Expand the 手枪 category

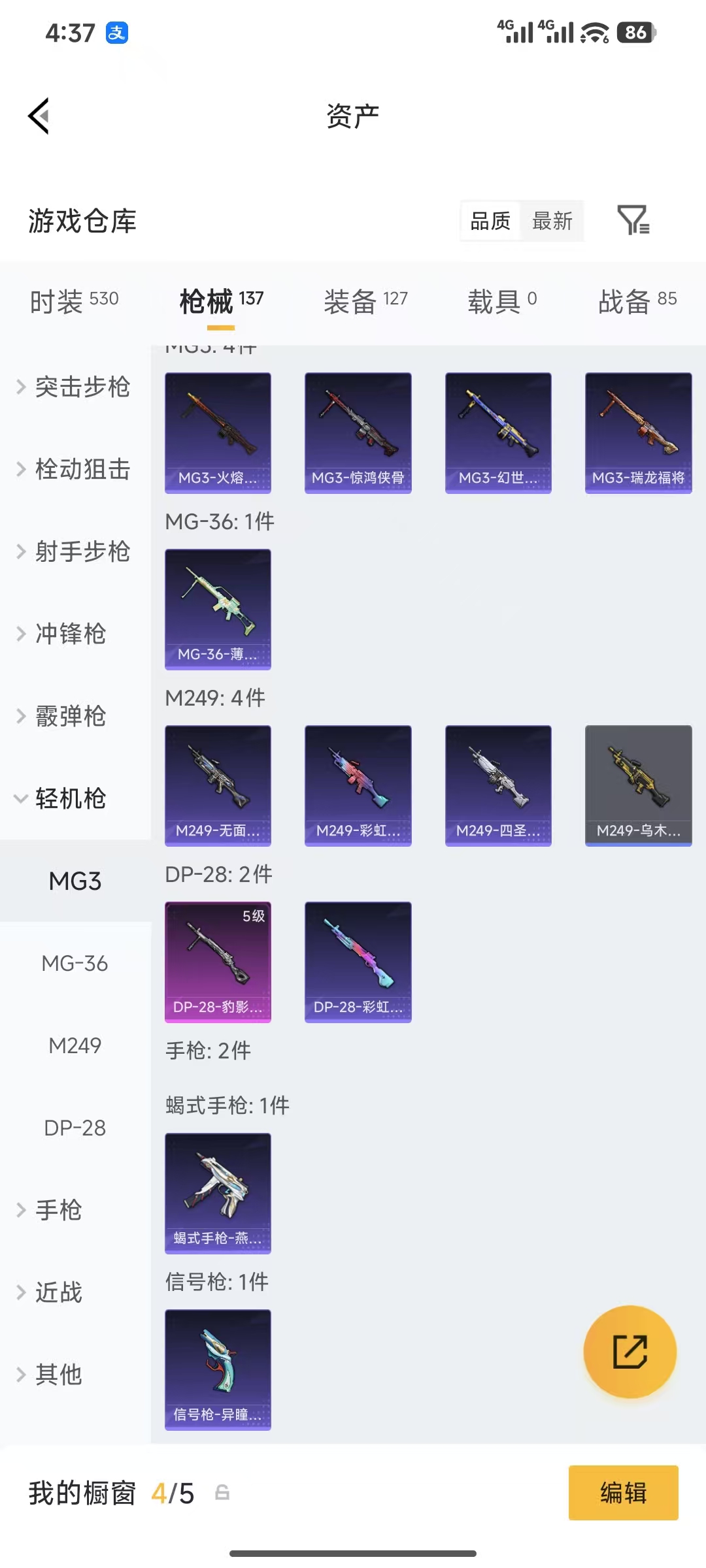[x=58, y=1211]
